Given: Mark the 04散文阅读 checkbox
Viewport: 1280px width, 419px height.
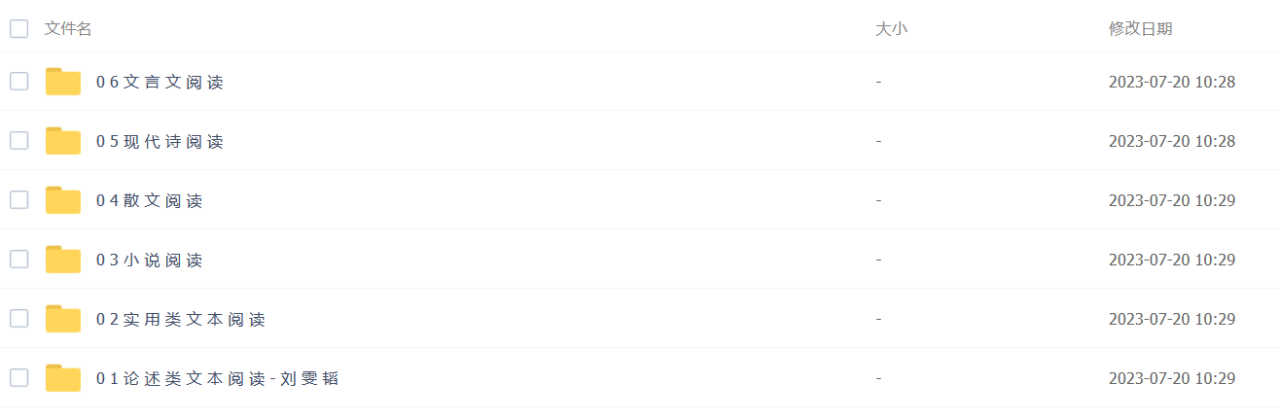Looking at the screenshot, I should [x=19, y=200].
